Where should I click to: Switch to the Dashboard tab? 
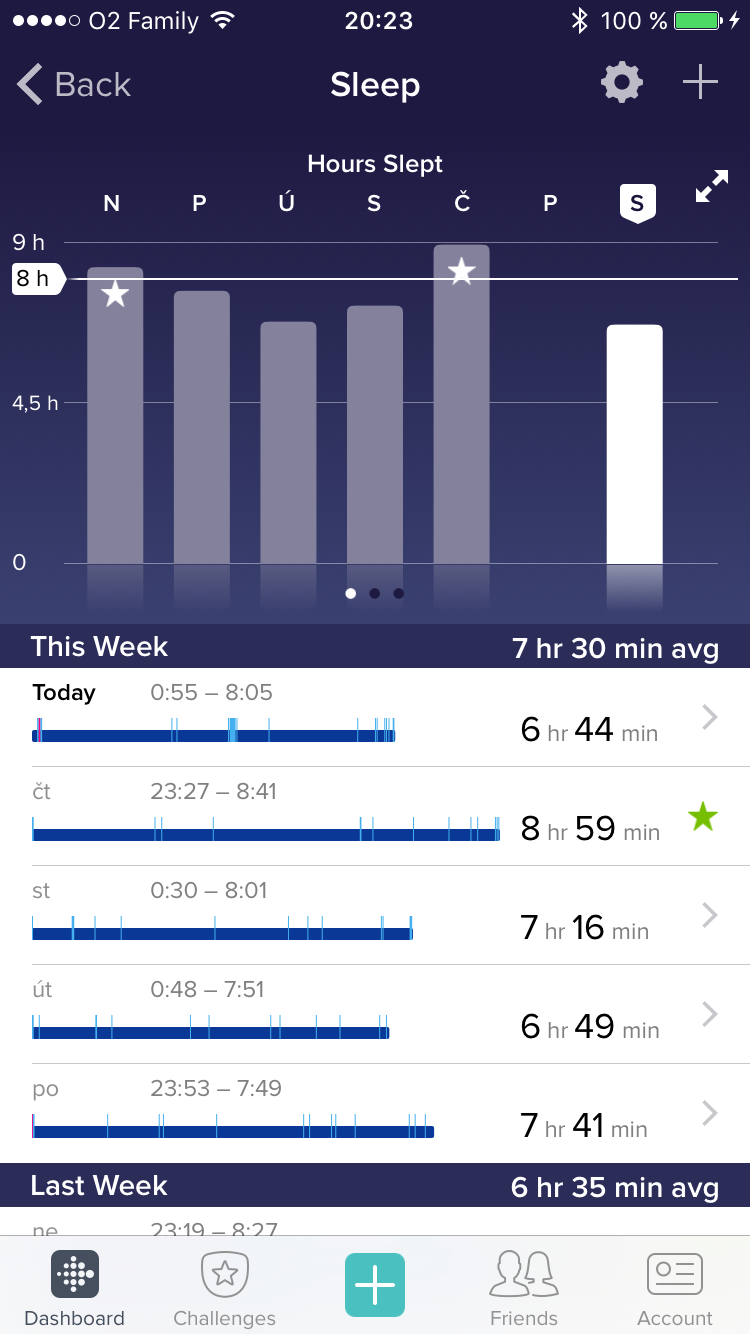[75, 1288]
